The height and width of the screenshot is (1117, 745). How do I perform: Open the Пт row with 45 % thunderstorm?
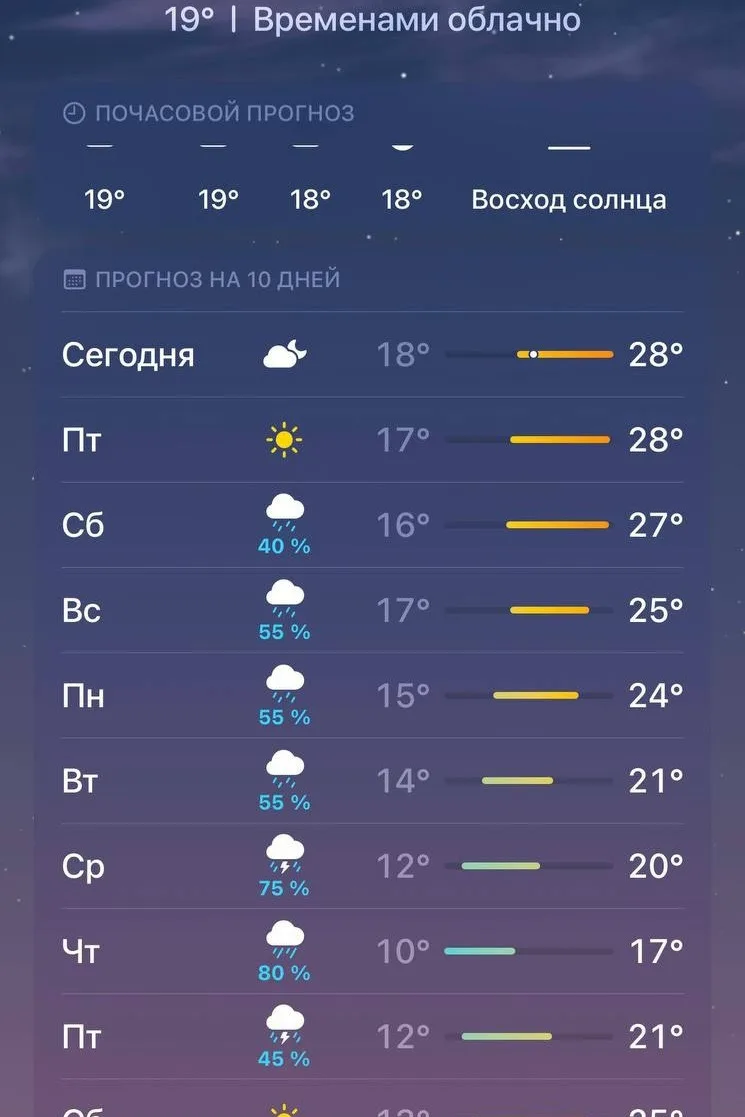372,1037
